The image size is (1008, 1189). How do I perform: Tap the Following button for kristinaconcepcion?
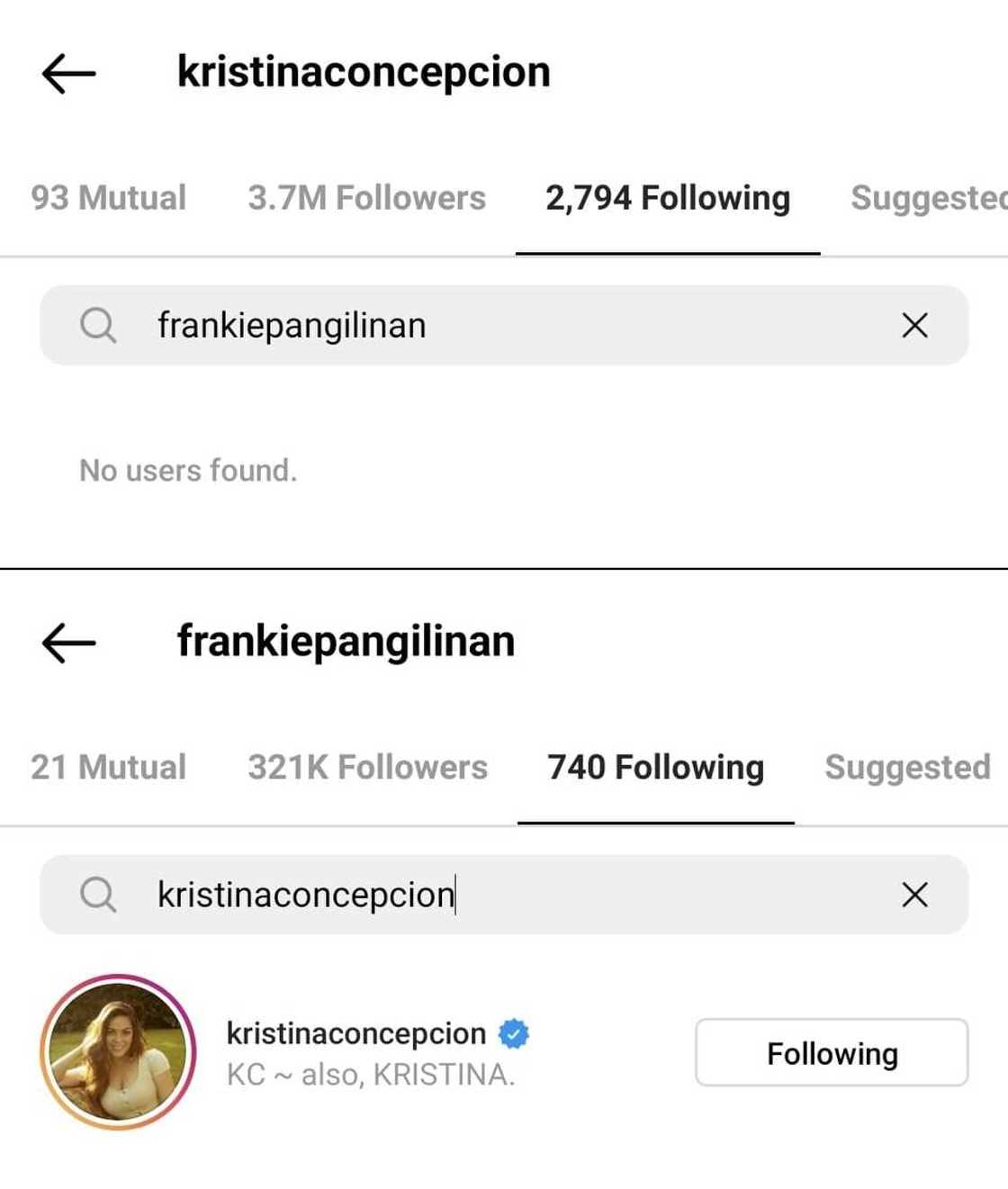pyautogui.click(x=831, y=1053)
